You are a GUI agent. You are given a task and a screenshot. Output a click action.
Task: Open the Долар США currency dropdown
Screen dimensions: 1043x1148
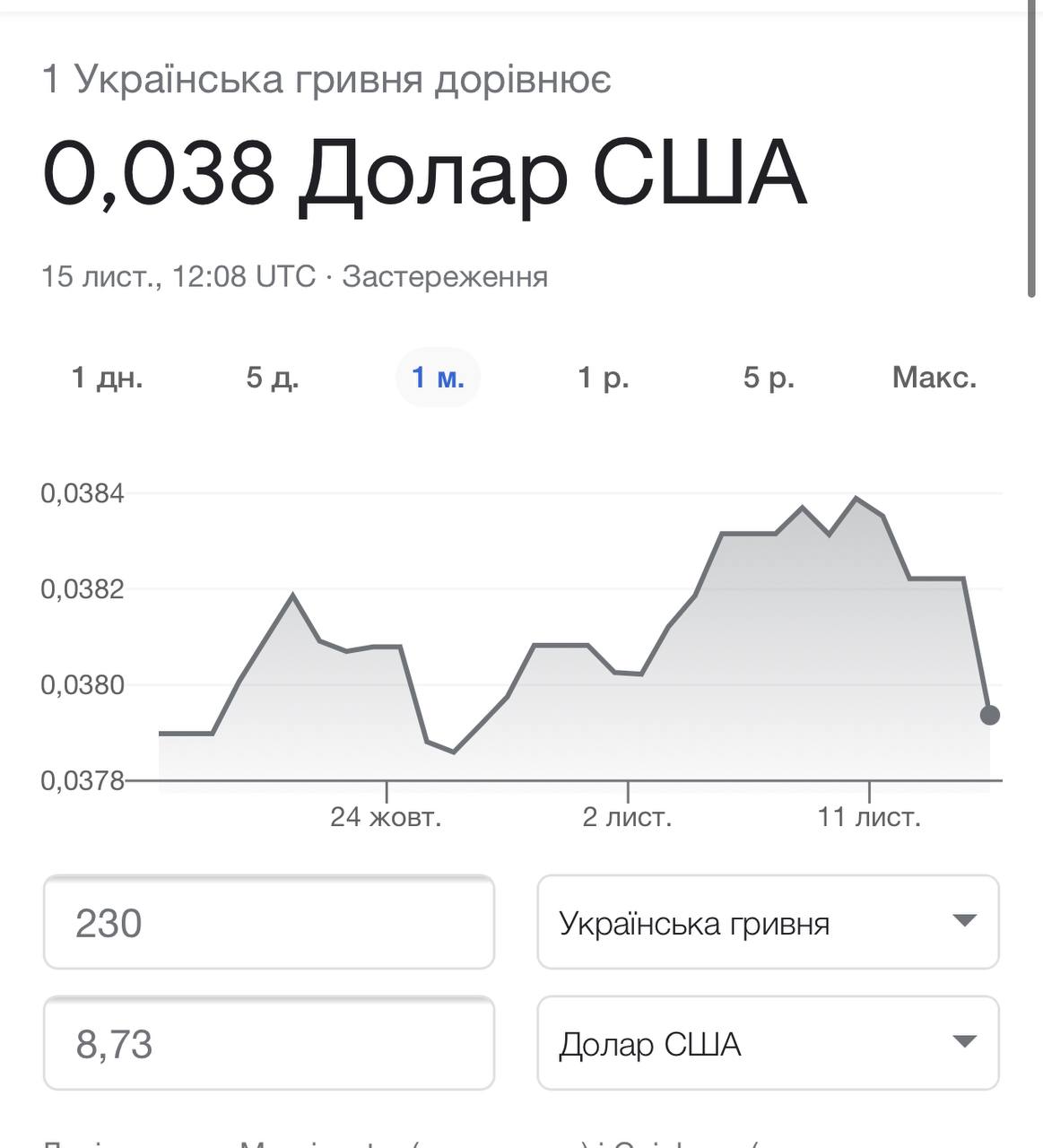pos(768,1044)
